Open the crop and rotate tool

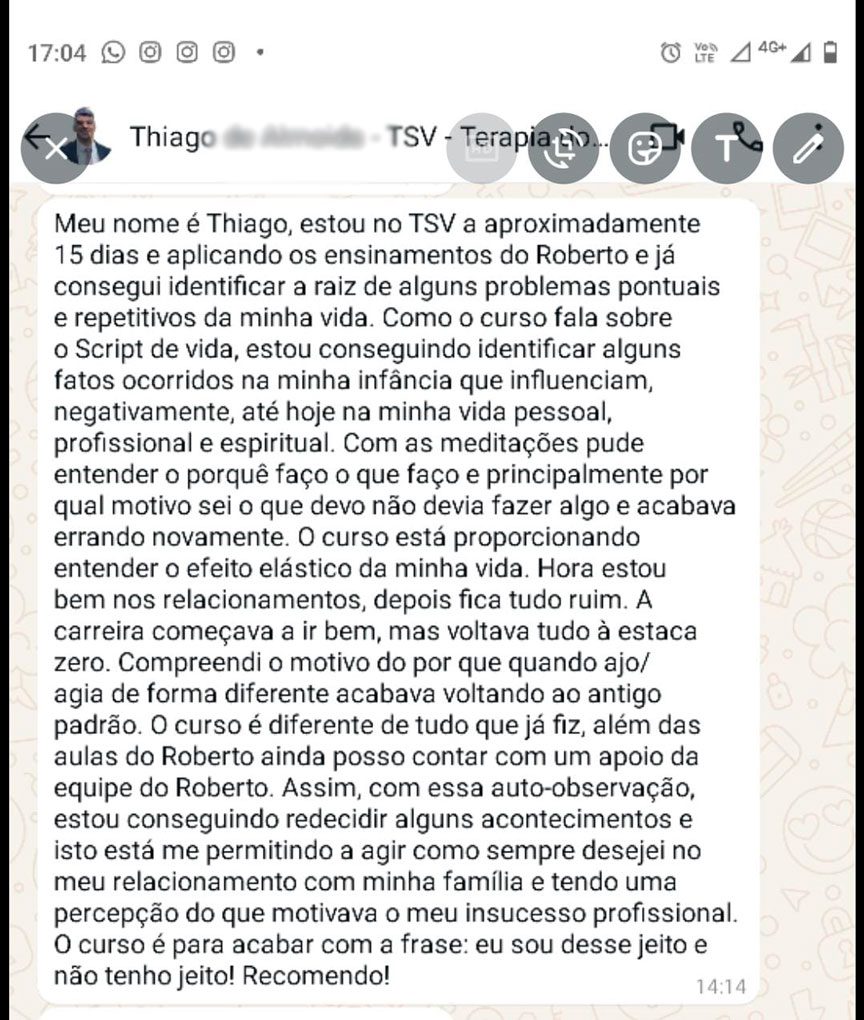pos(563,148)
